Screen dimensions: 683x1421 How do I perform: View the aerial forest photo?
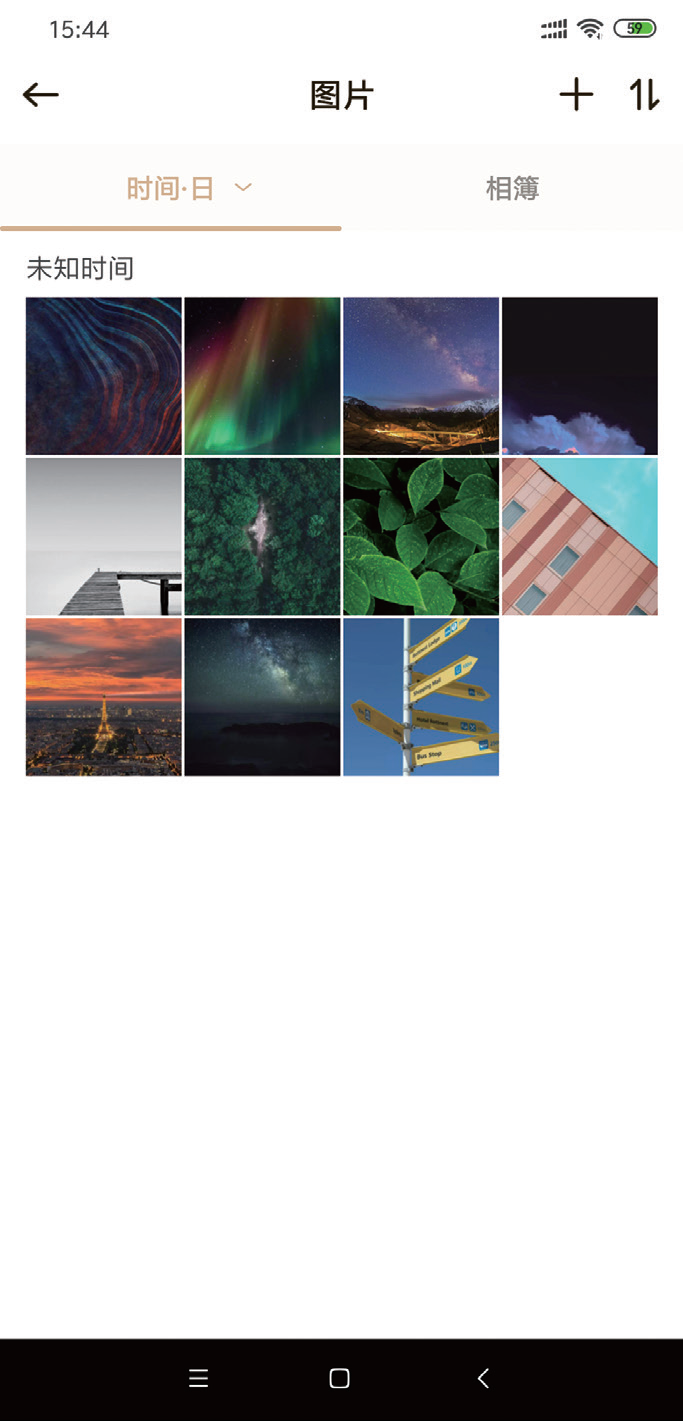262,536
